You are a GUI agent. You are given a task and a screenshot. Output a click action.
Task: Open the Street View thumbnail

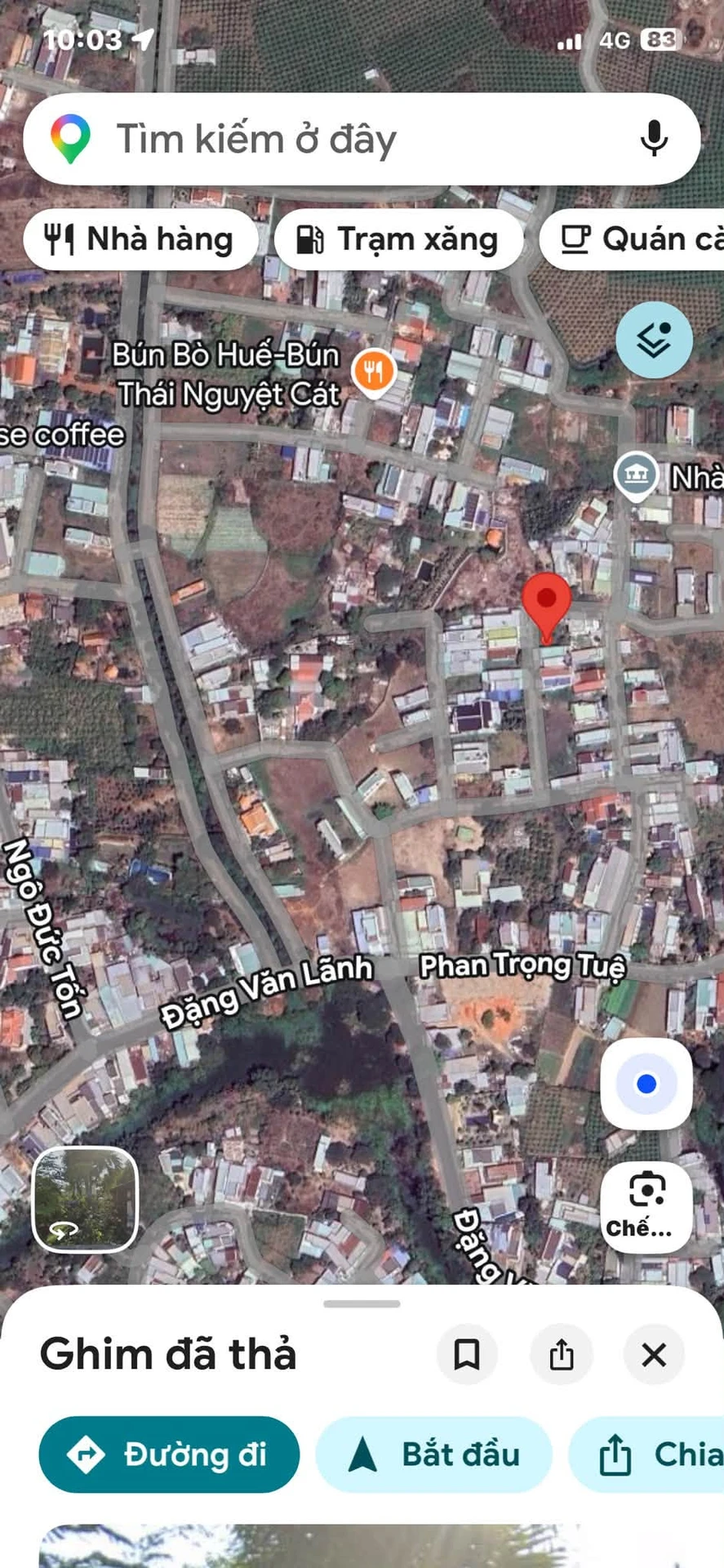tap(85, 1199)
